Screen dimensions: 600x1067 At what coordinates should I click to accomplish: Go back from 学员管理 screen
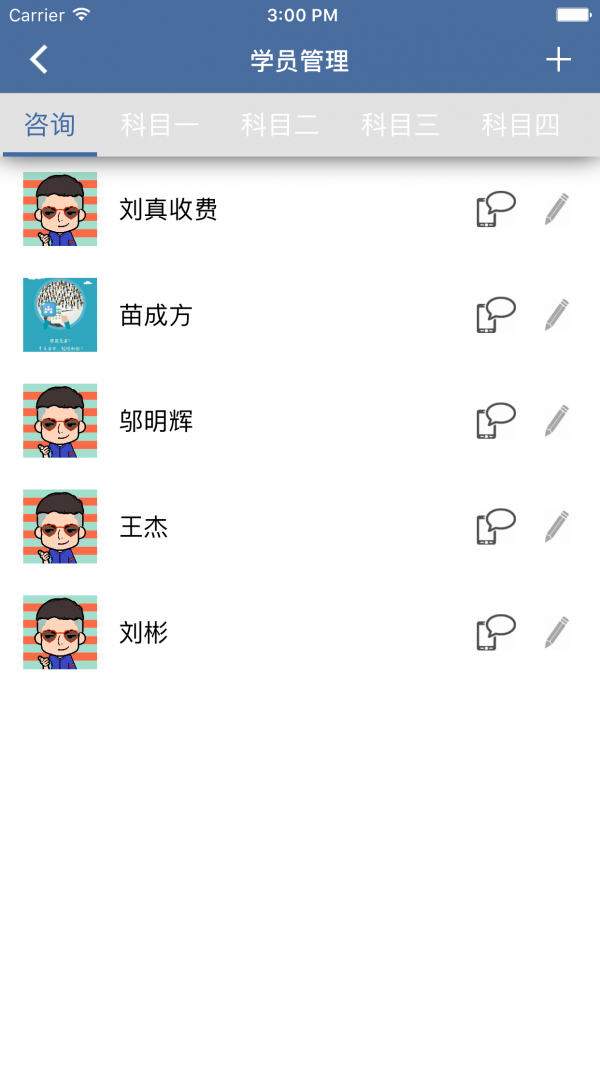point(39,60)
